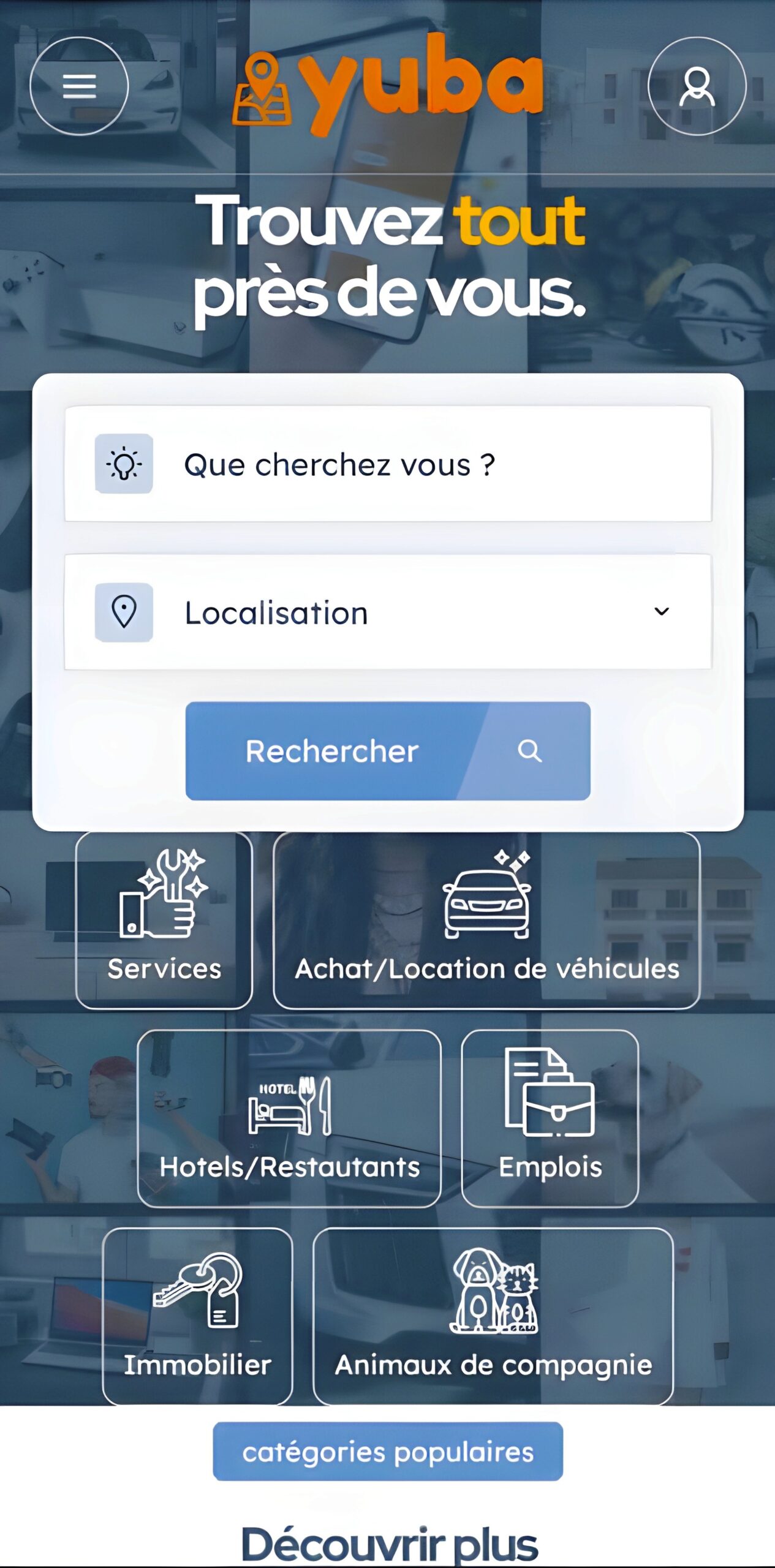775x1568 pixels.
Task: Open the Services category
Action: [164, 920]
